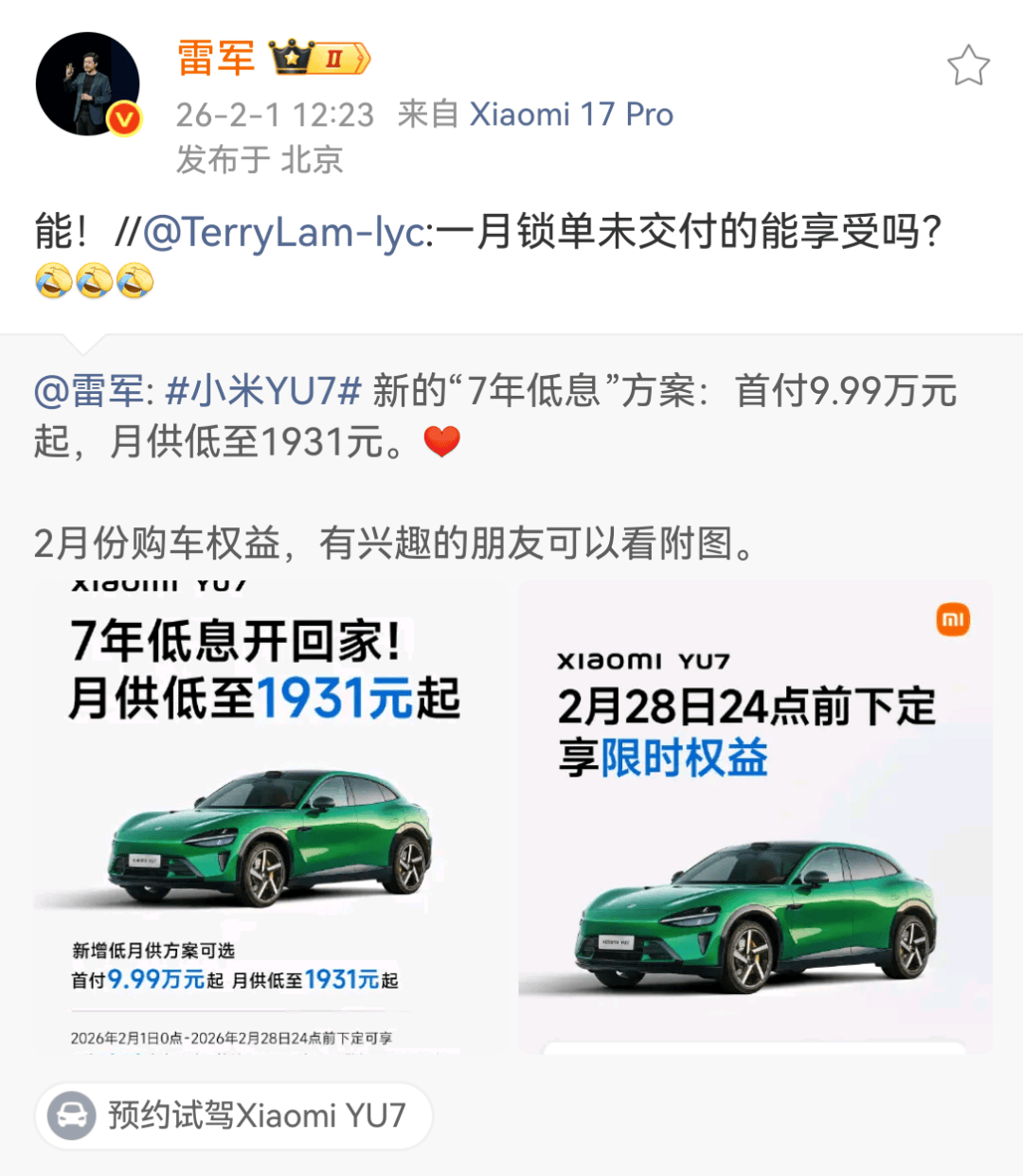Open the Xiaomi 17 Pro device link
This screenshot has height=1176, width=1023.
tap(572, 114)
